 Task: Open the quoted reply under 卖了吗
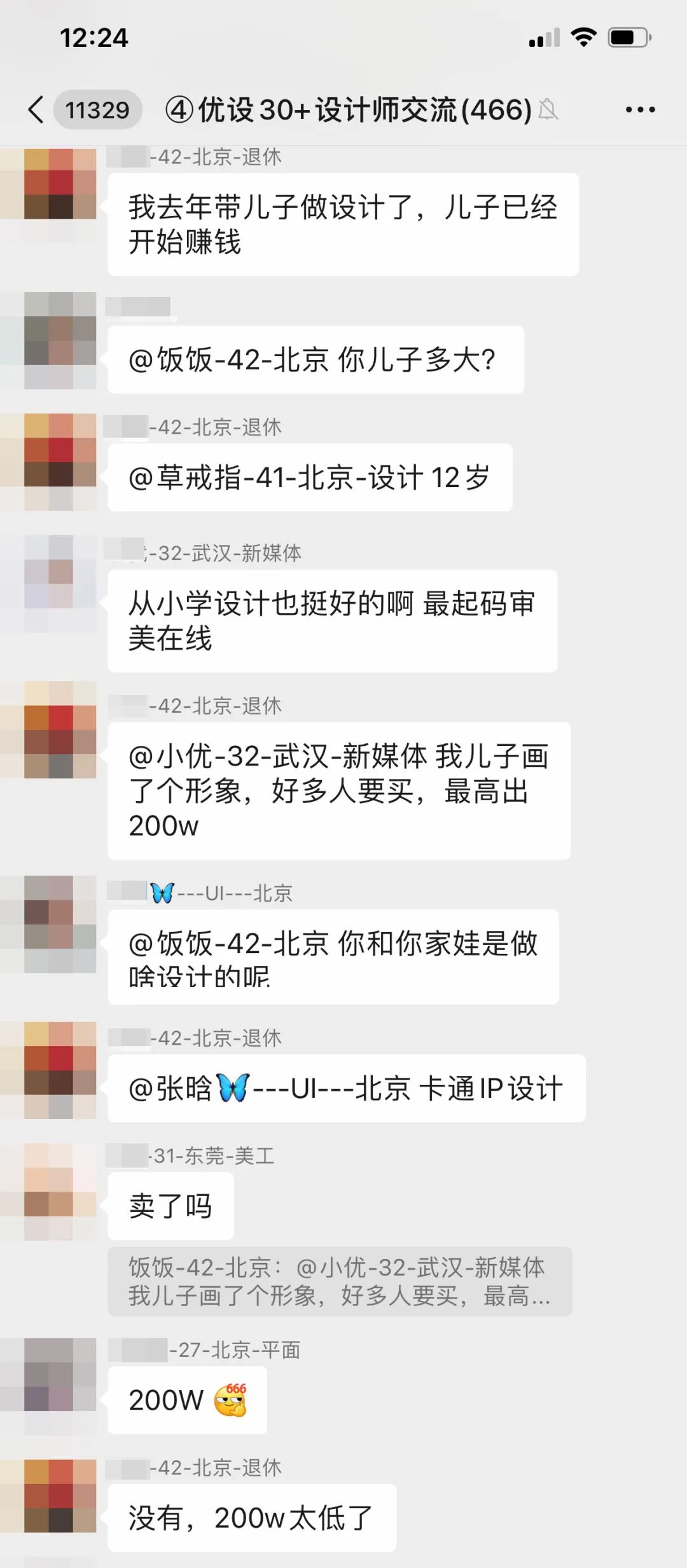coord(340,1281)
